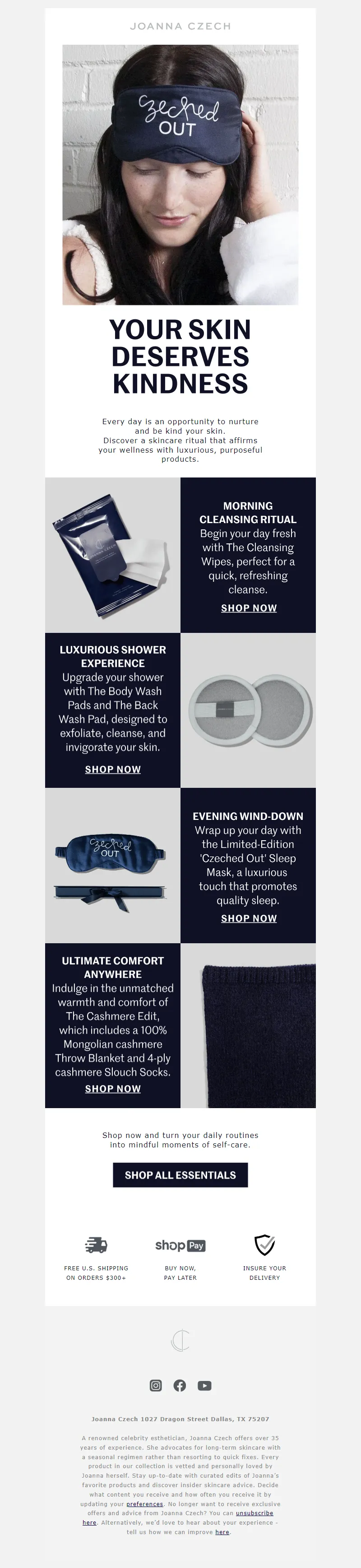Tap Shop Now under Evening Wind-Down
Viewport: 361px width, 1568px height.
pos(249,918)
